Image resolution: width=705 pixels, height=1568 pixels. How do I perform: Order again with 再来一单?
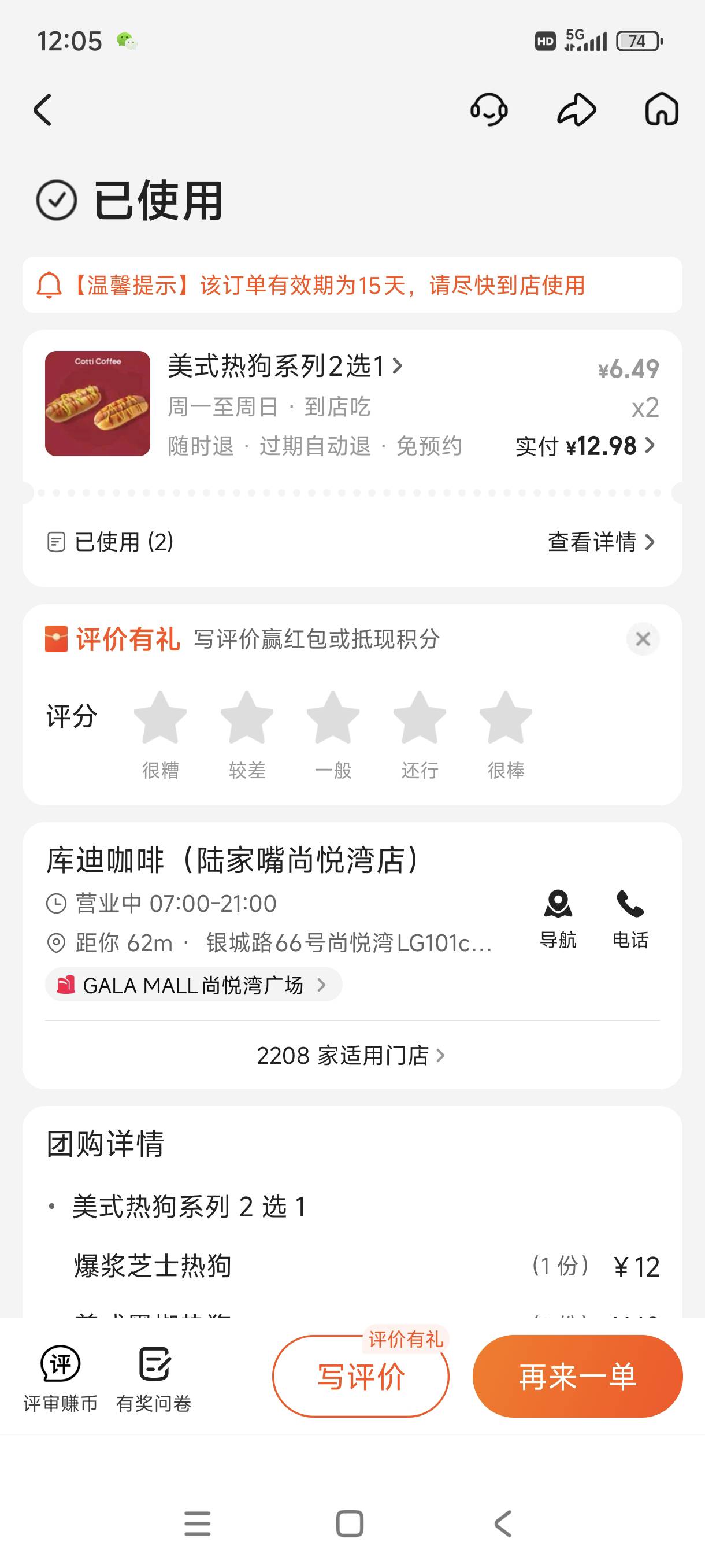pyautogui.click(x=577, y=1376)
